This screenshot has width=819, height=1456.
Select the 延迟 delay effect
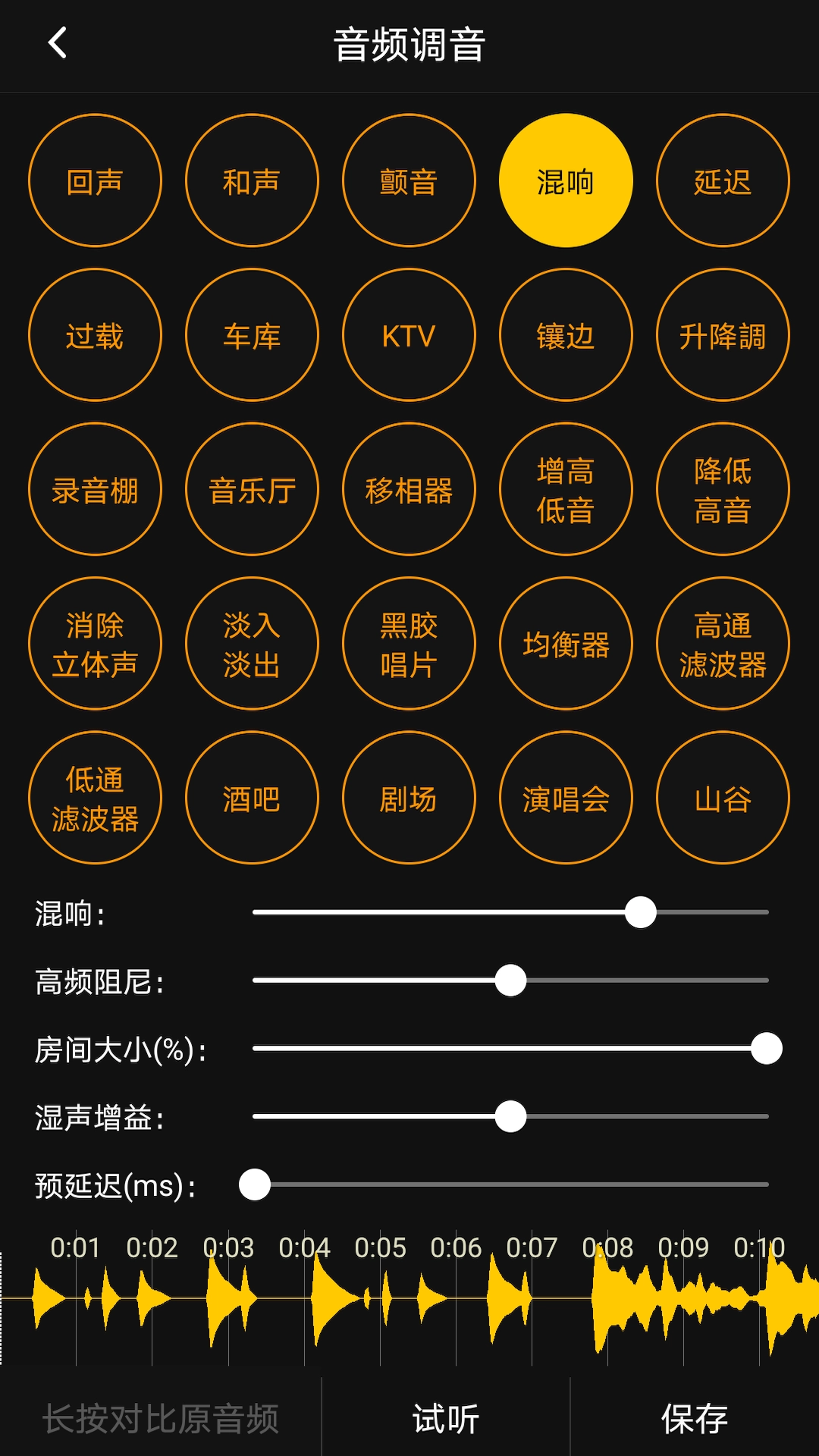(723, 180)
